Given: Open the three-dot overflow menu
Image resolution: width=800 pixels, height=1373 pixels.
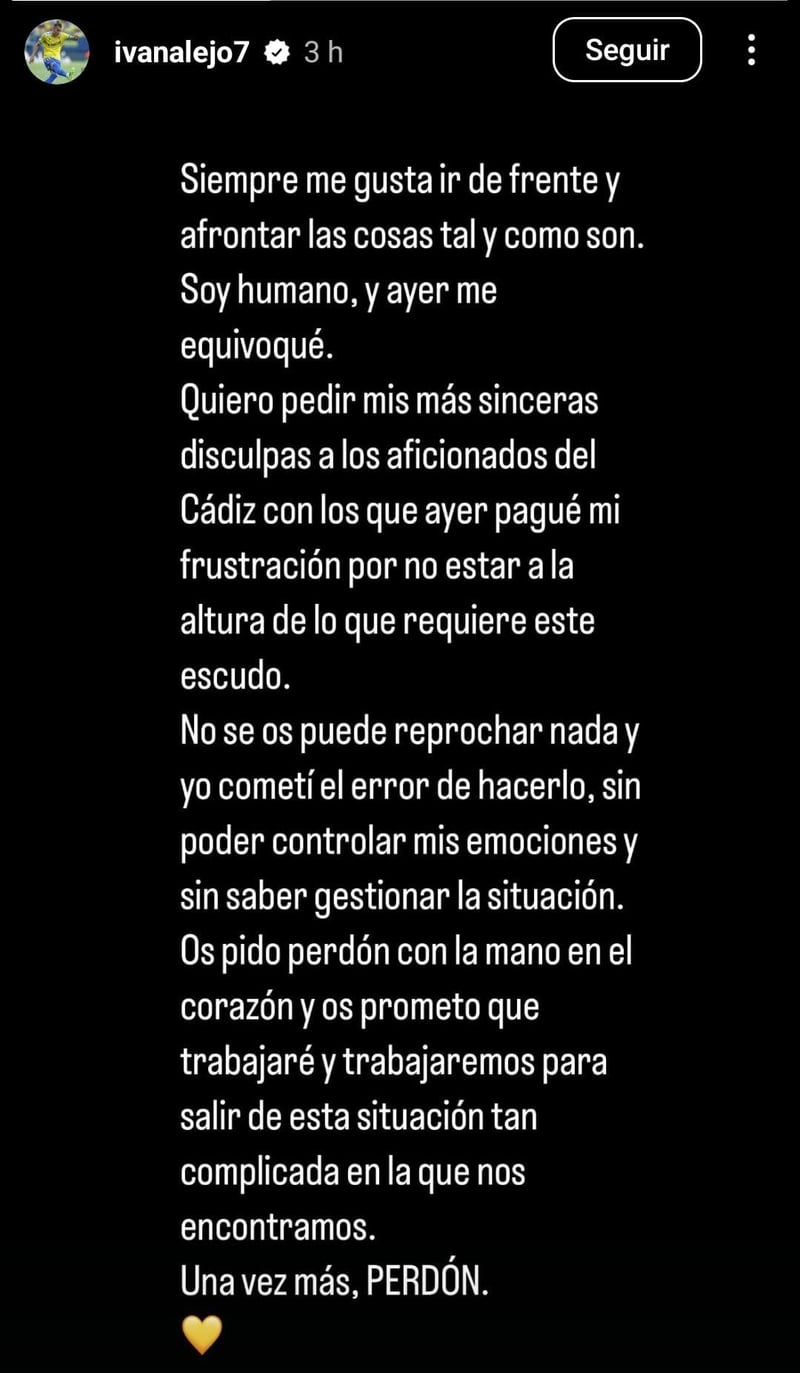Looking at the screenshot, I should click(751, 50).
